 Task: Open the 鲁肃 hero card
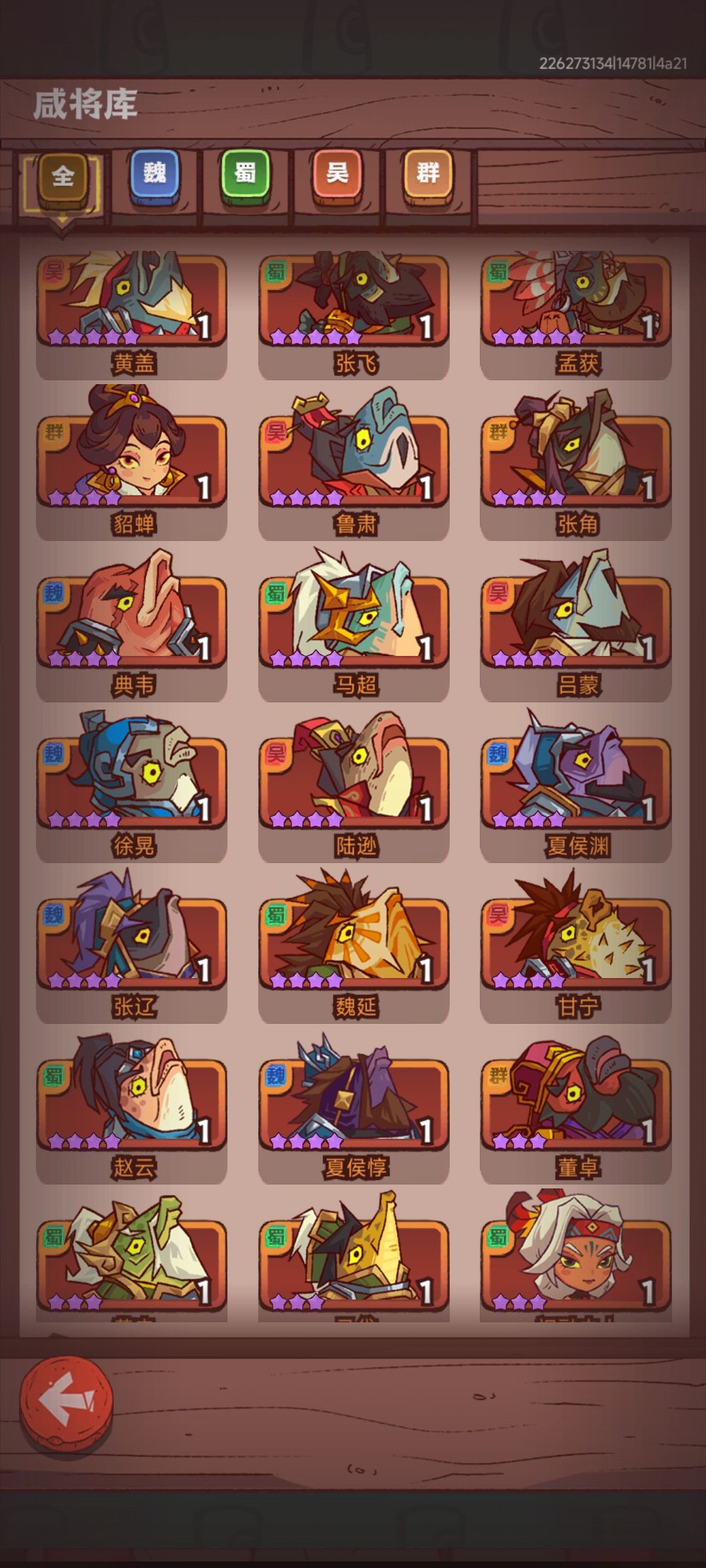pyautogui.click(x=354, y=464)
